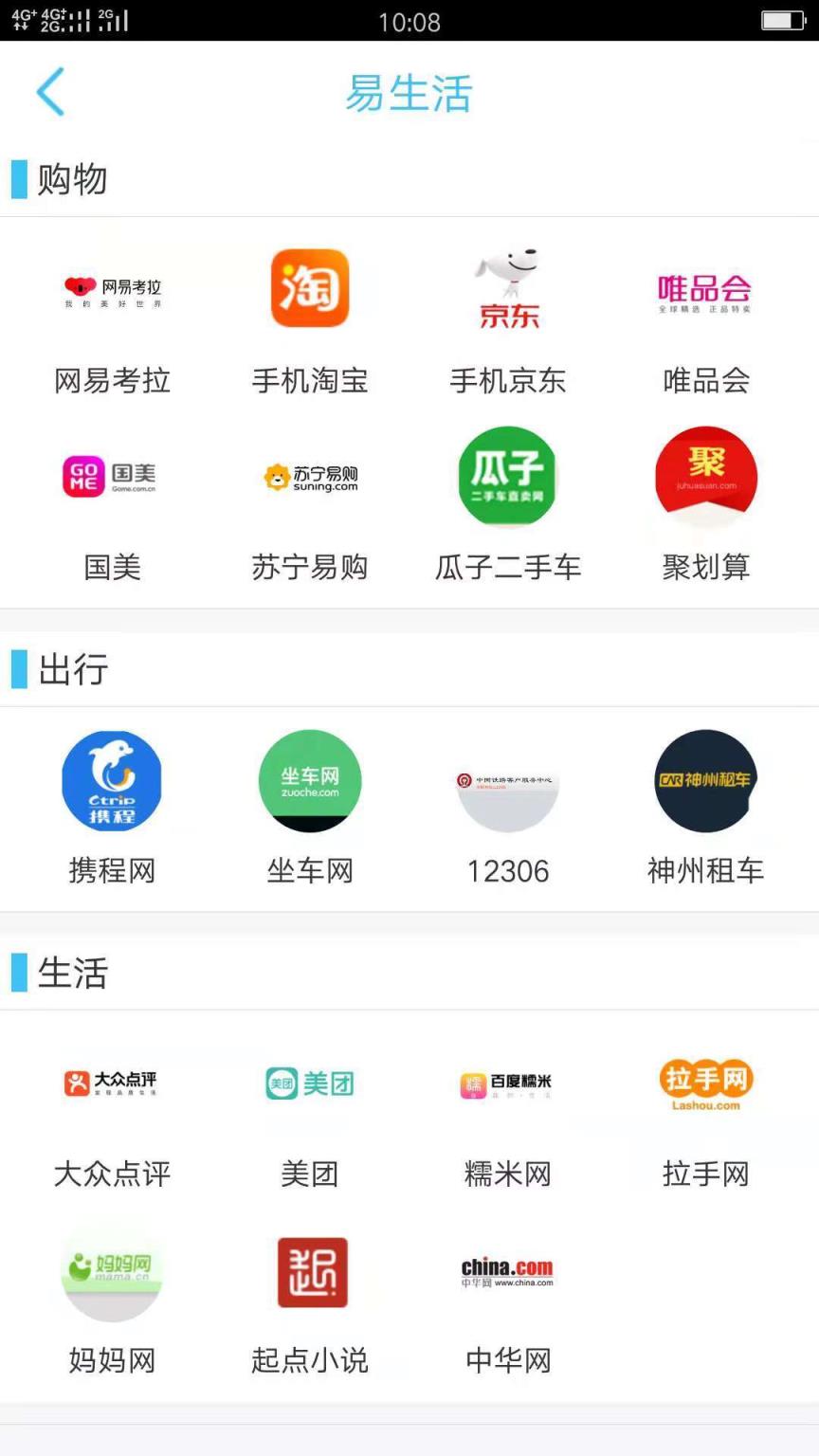Open the 唯品会 Vipshop icon

705,289
